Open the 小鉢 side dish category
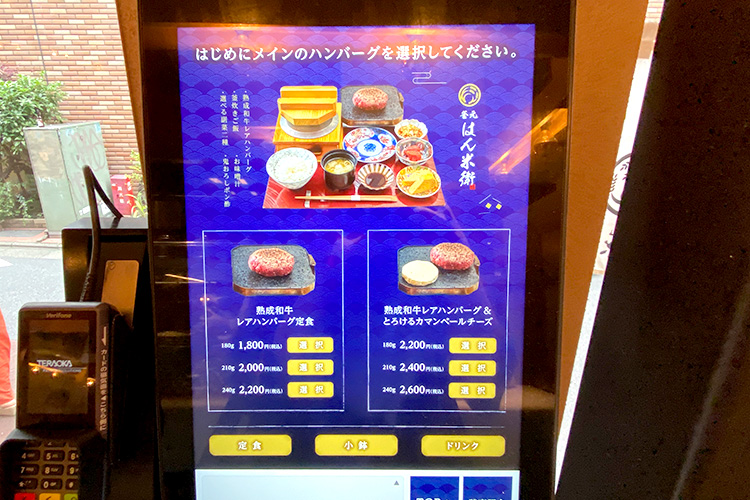The image size is (750, 500). click(356, 445)
